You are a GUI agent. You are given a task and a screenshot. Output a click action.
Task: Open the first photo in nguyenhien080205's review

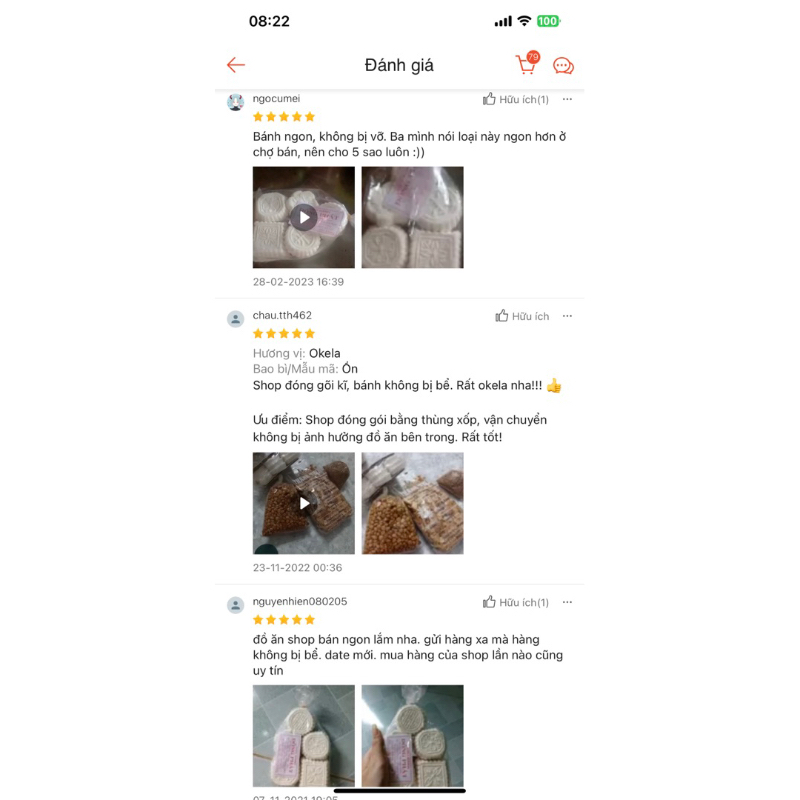304,735
